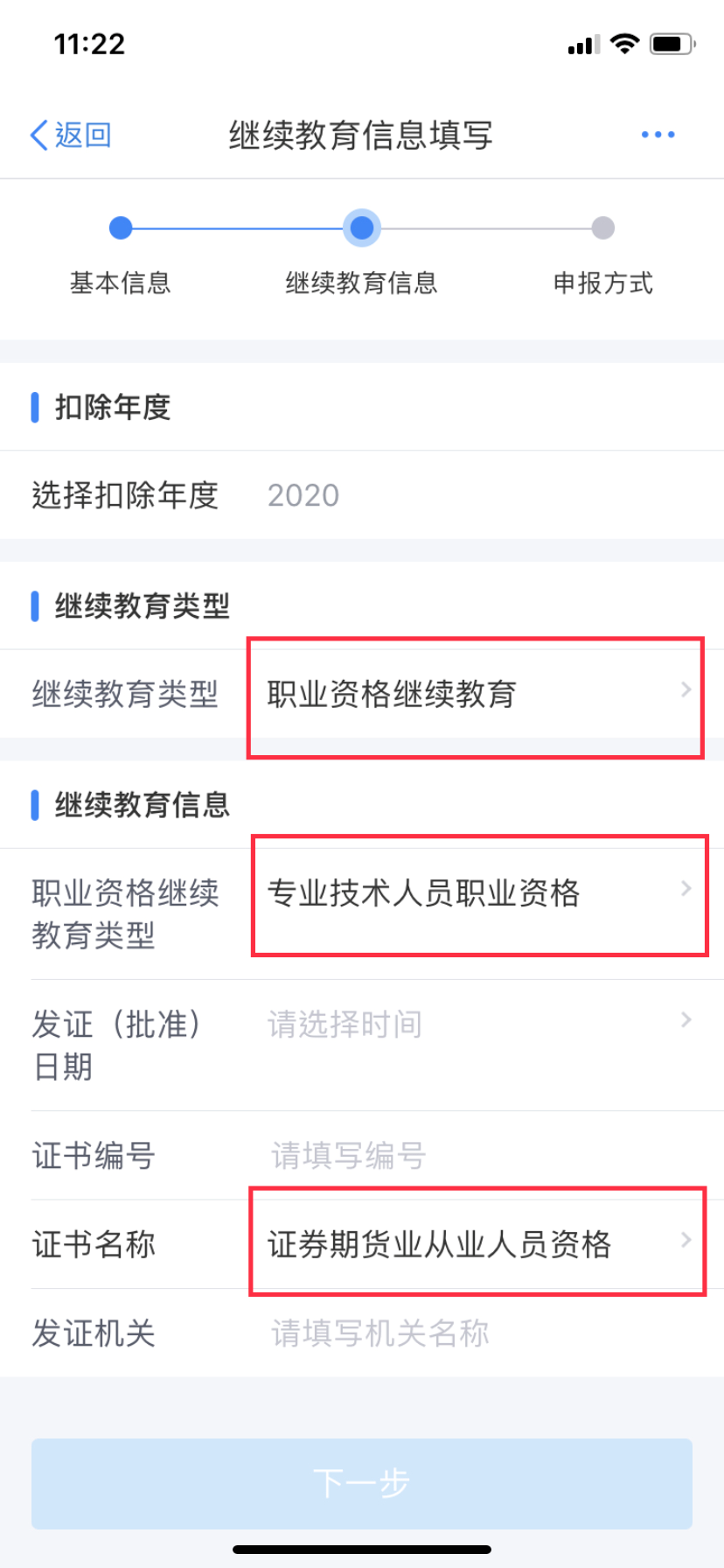The width and height of the screenshot is (724, 1568).
Task: Open the 继续教育类型 selector row
Action: (362, 694)
